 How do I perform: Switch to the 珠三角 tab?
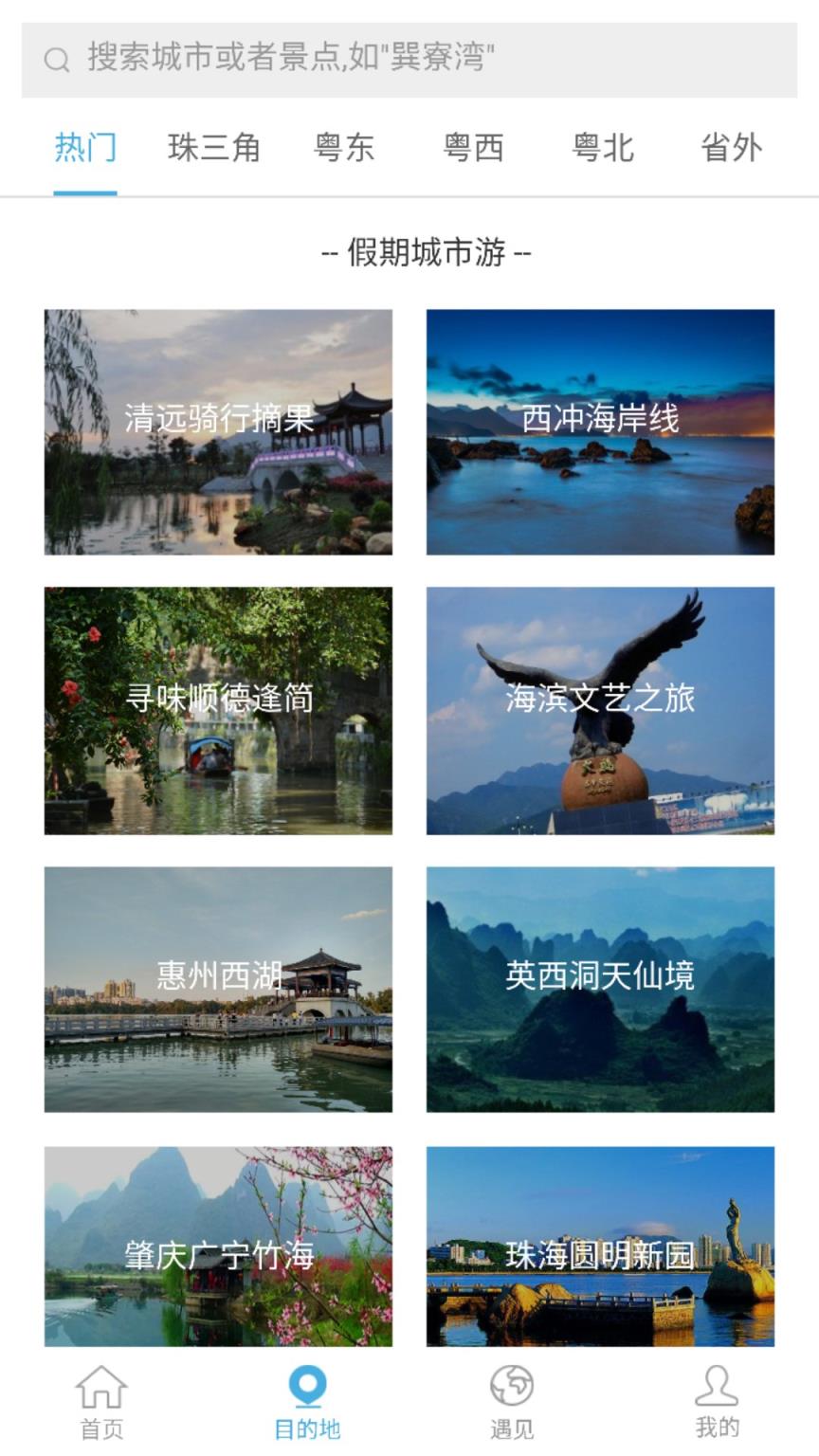coord(216,147)
